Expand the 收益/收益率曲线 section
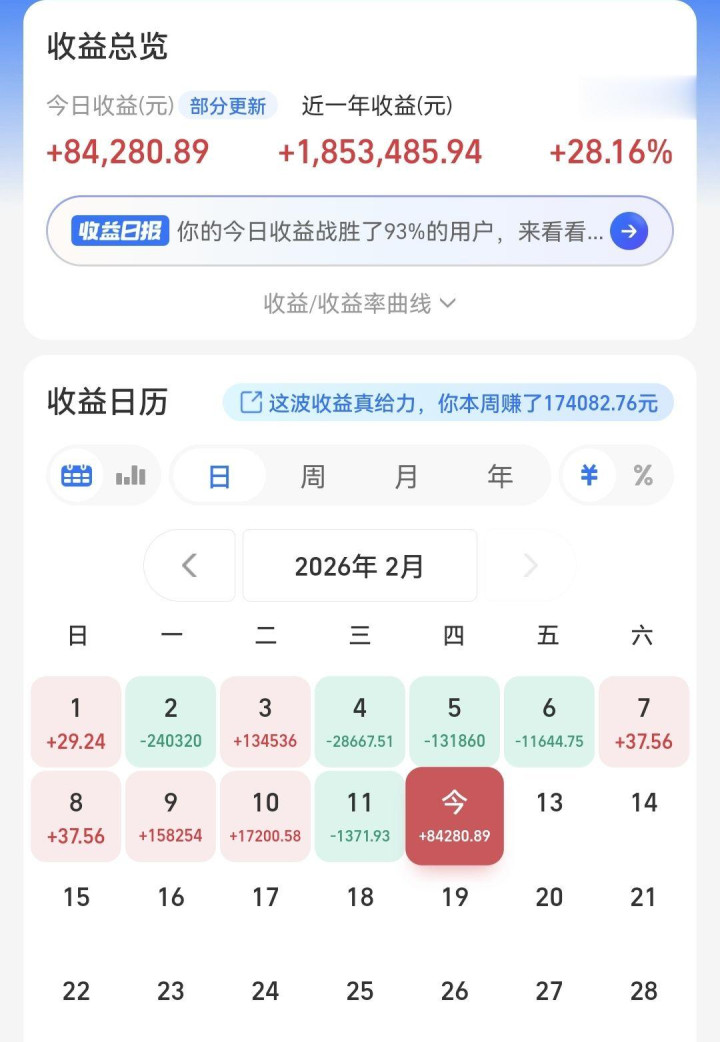This screenshot has height=1042, width=720. 359,303
